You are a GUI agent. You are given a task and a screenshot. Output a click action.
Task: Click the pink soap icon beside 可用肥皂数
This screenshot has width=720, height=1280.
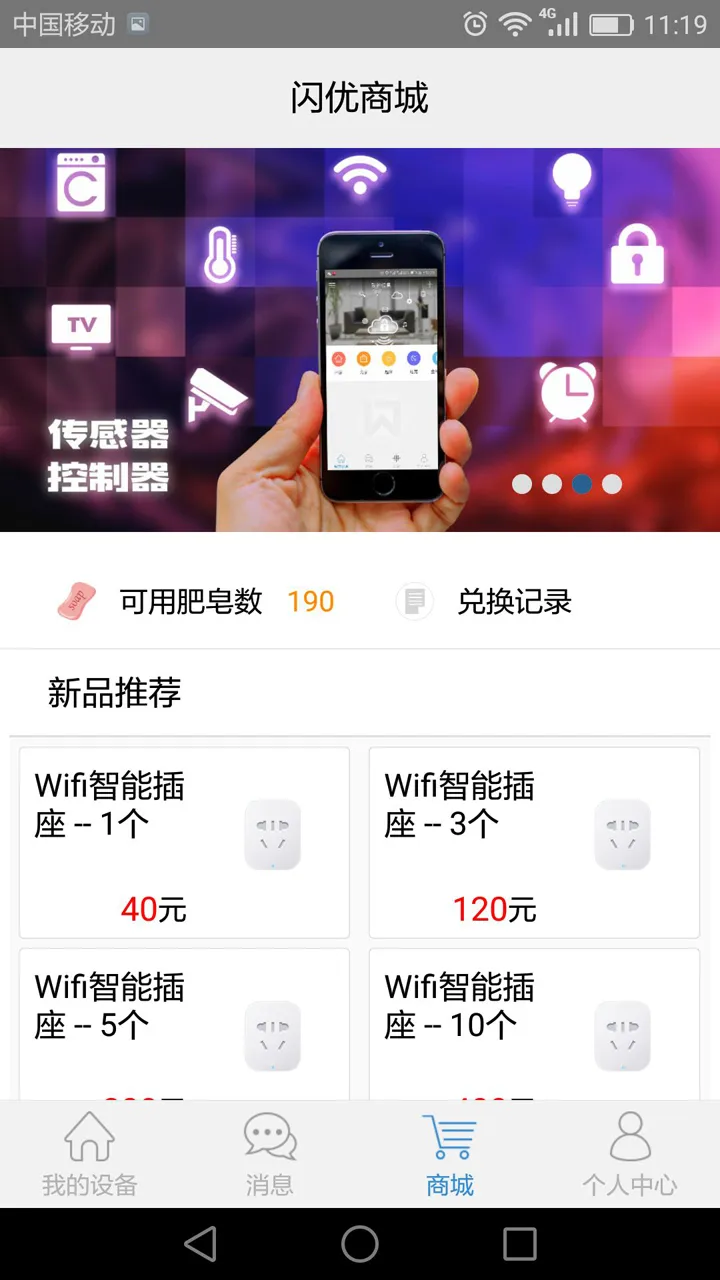click(x=77, y=601)
